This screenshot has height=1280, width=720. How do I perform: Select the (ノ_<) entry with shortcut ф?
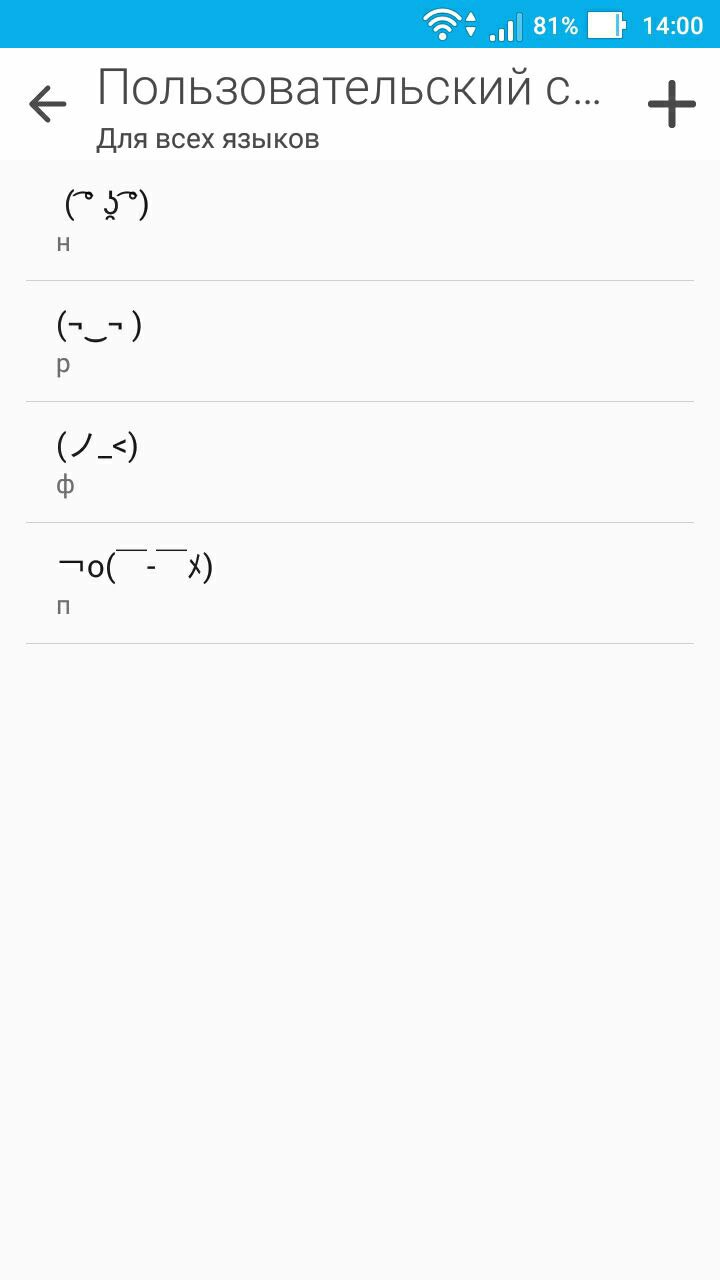tap(360, 463)
